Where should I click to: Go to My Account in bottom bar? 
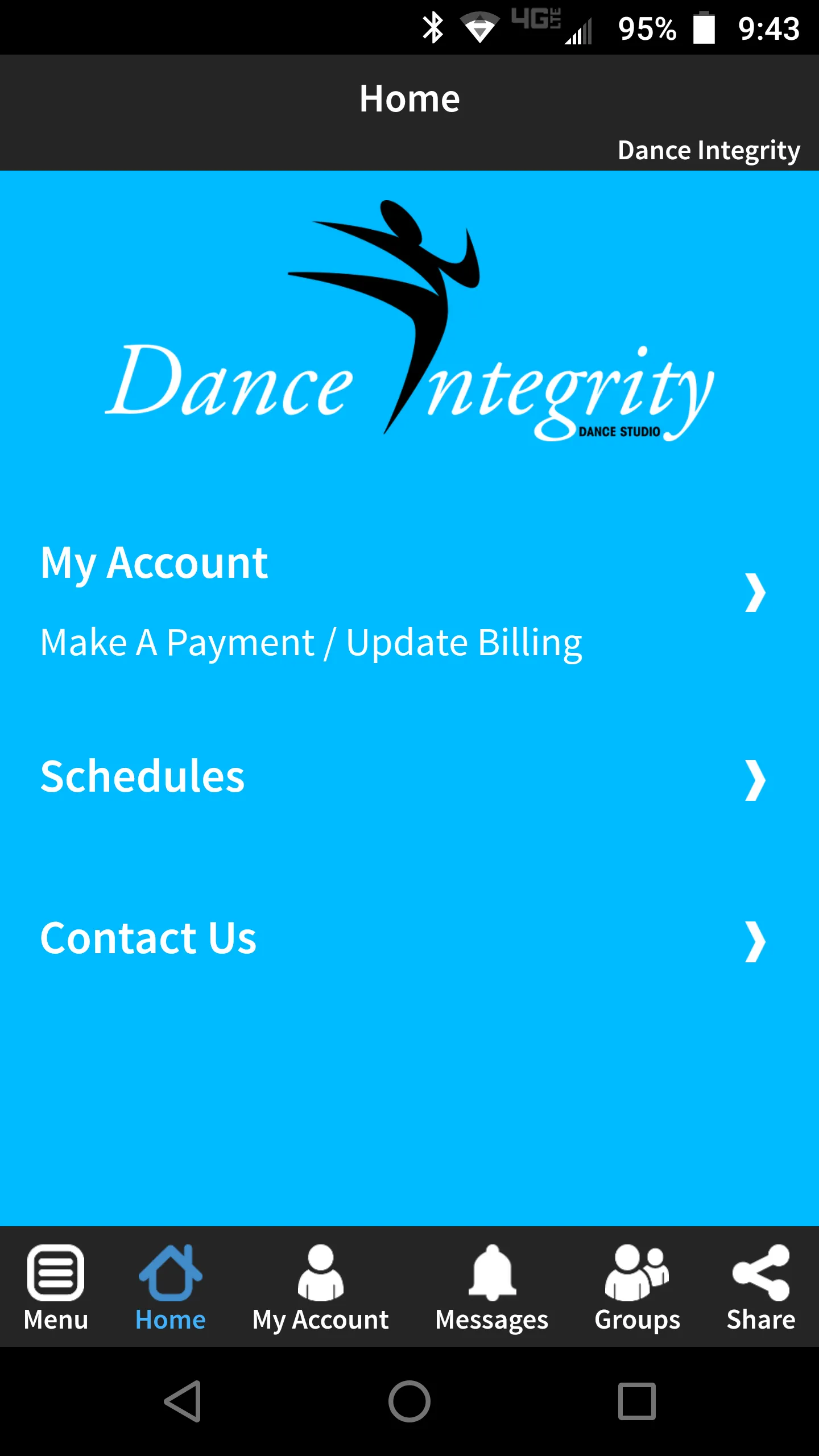click(x=321, y=1288)
